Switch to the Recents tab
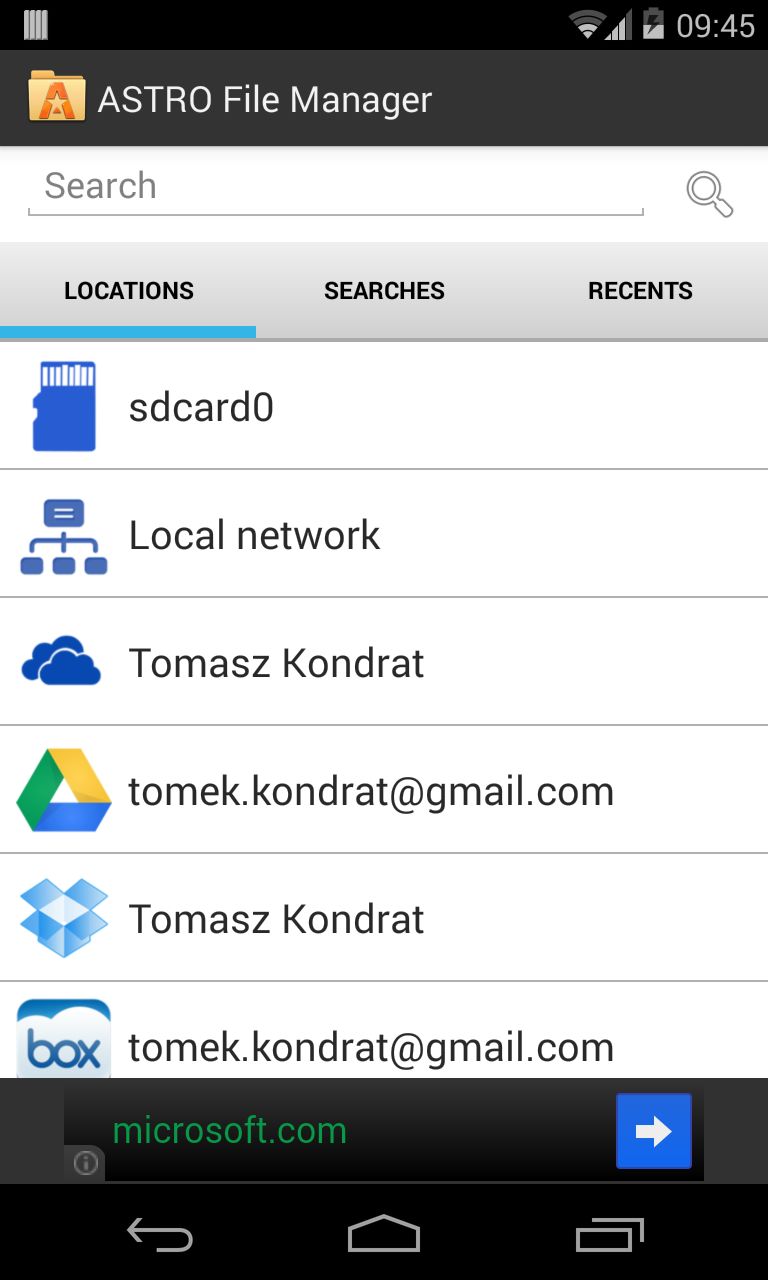 [x=640, y=291]
